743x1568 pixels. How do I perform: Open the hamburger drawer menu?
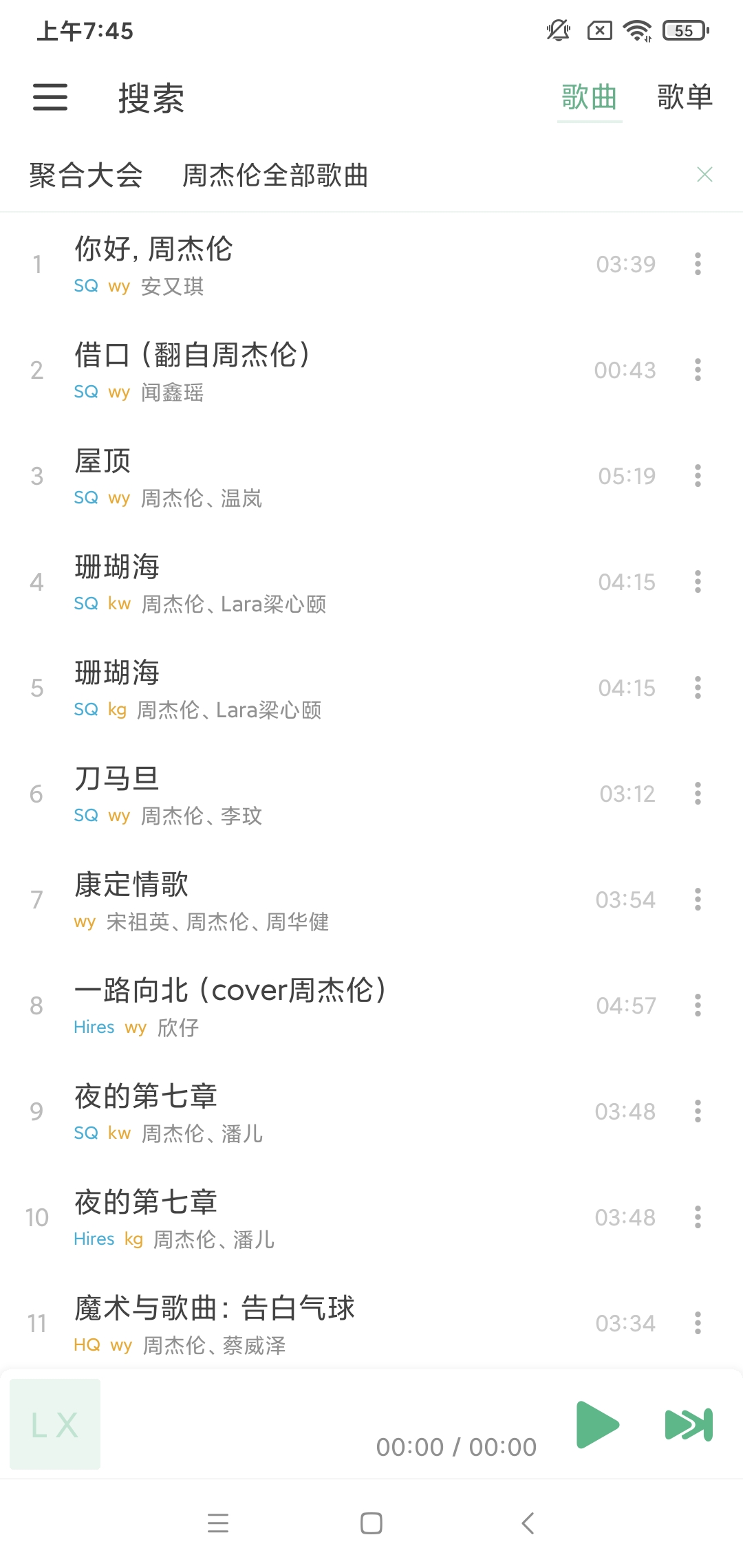point(50,97)
